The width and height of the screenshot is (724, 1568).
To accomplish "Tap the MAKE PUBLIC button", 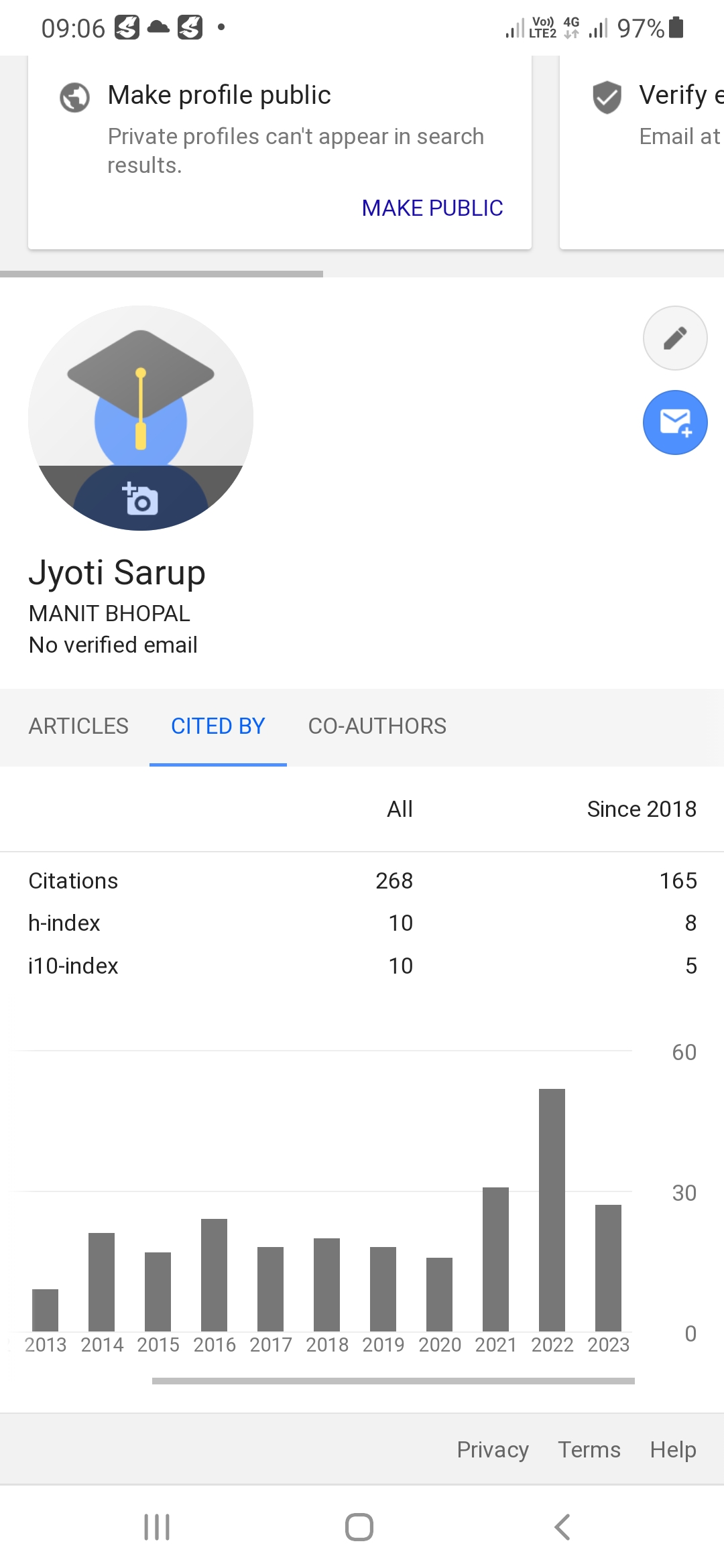I will pyautogui.click(x=432, y=208).
